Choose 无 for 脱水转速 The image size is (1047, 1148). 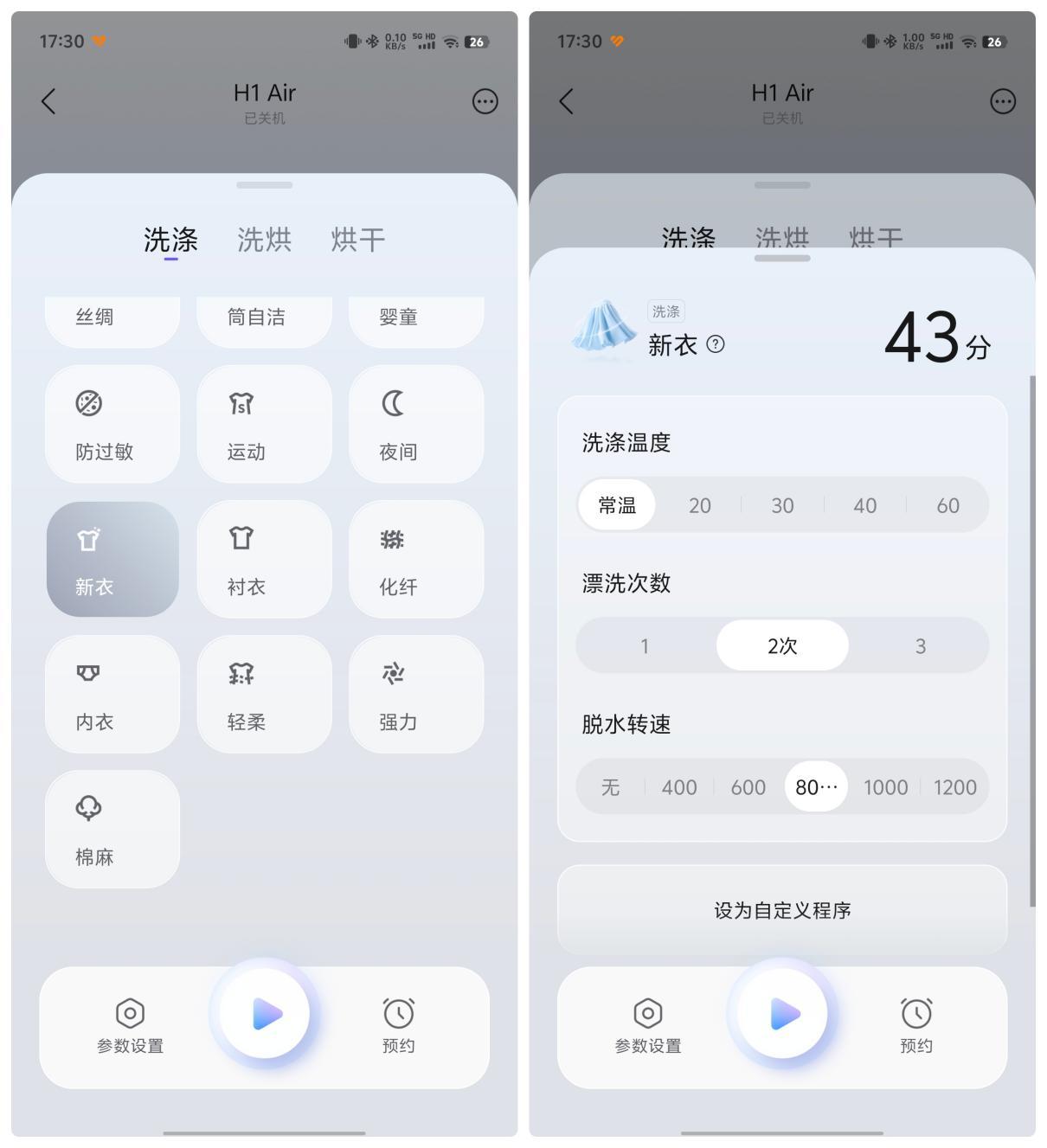(611, 787)
